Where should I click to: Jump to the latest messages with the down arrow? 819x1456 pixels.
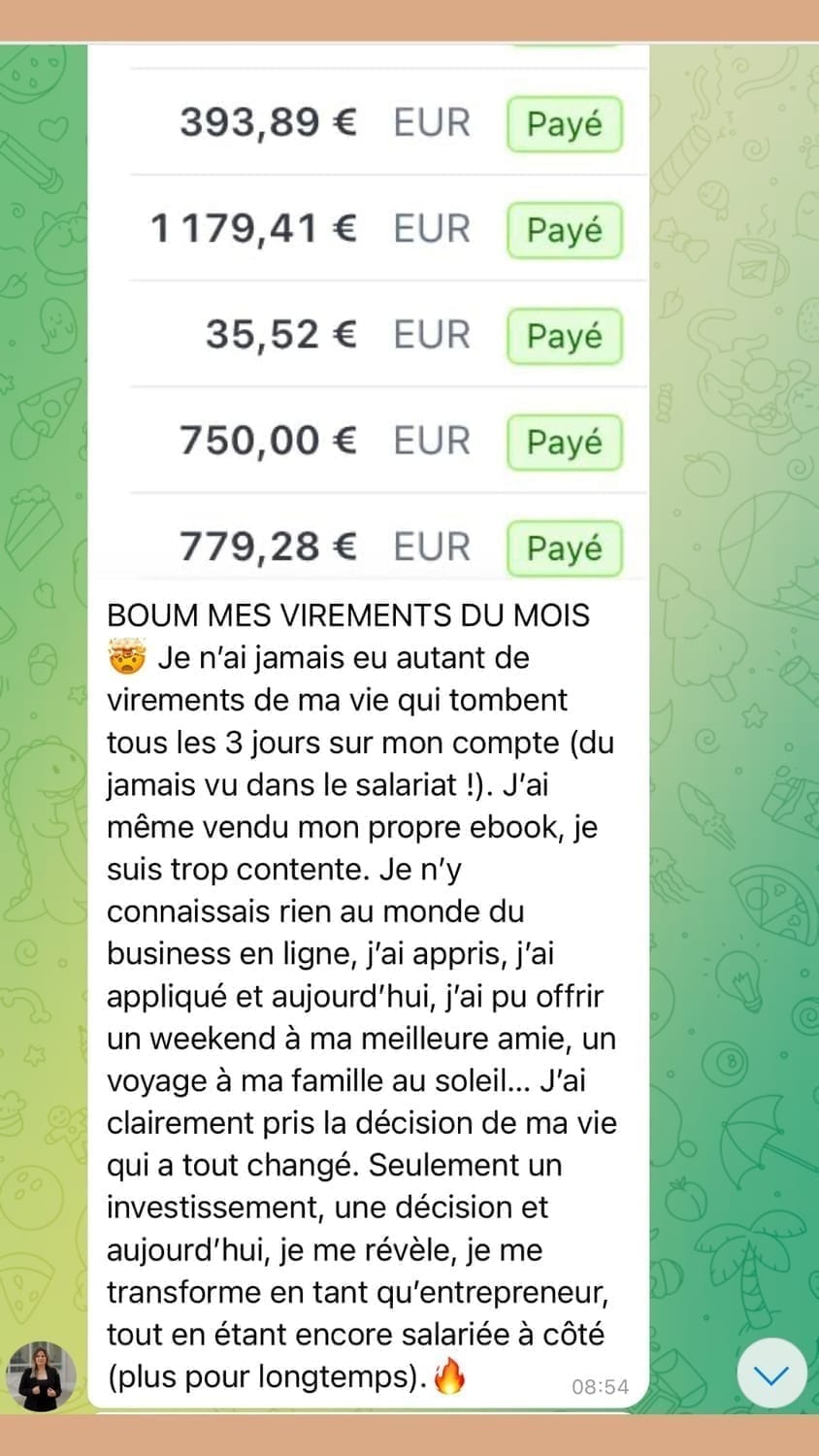tap(771, 1374)
